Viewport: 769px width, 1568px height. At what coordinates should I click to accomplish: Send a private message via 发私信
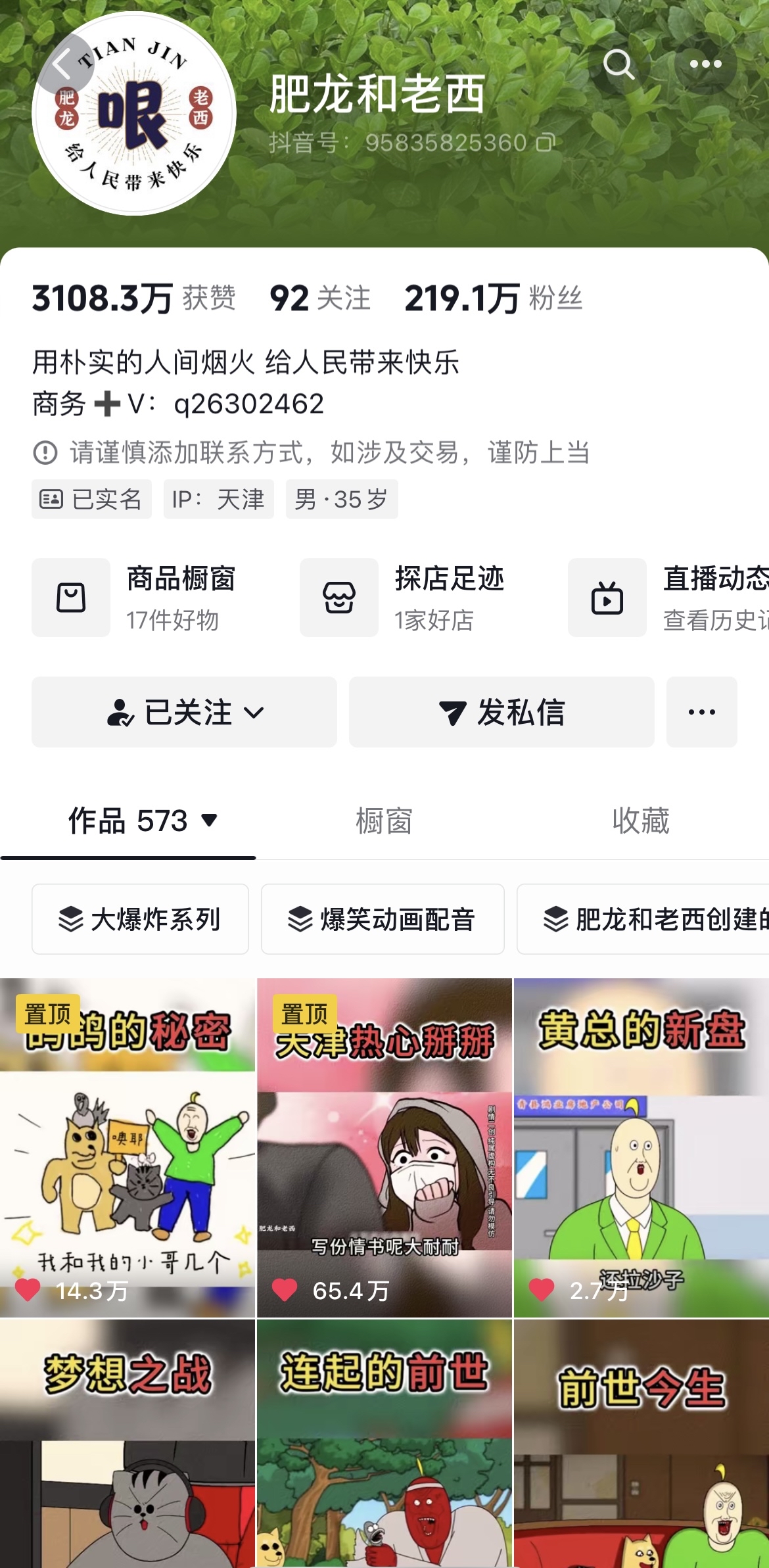tap(501, 712)
